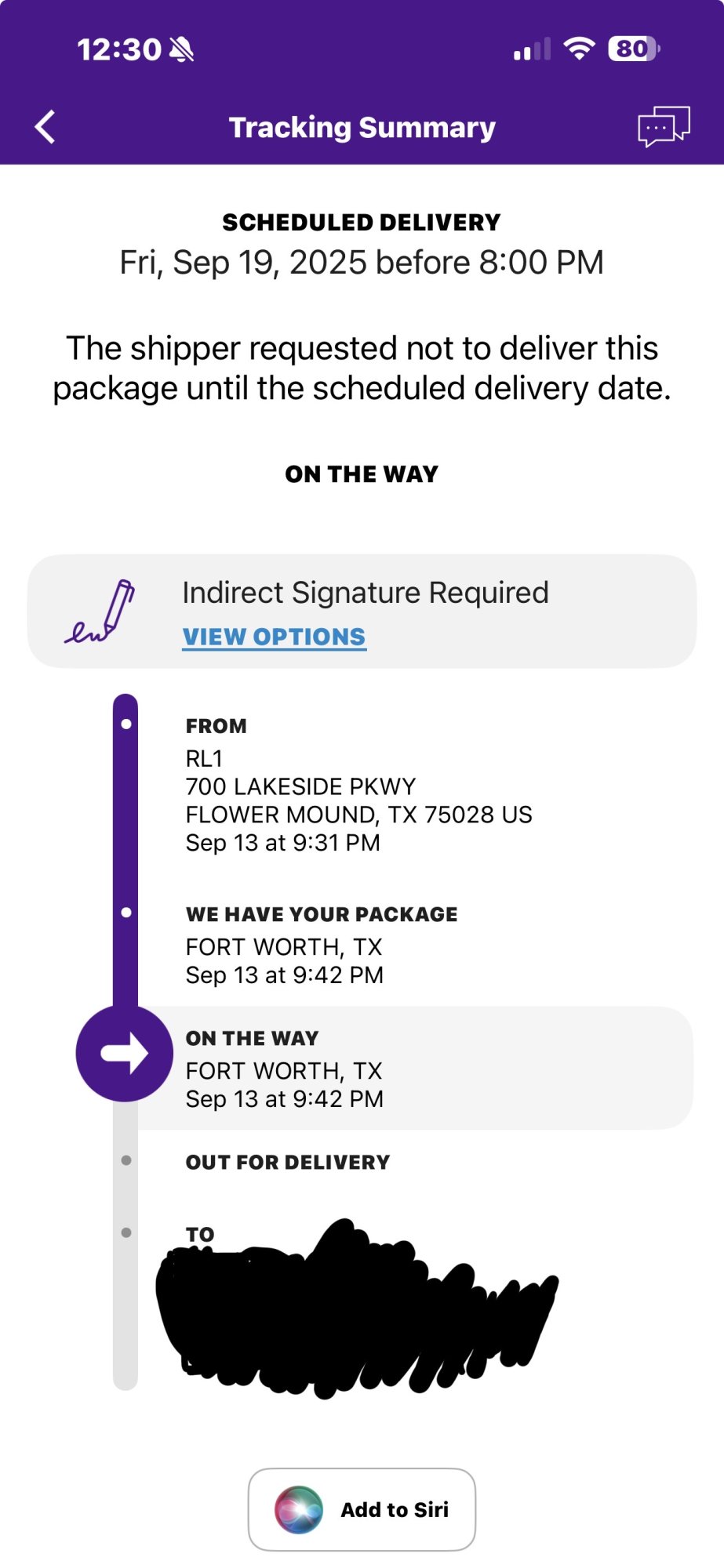Go back from Tracking Summary

pos(45,127)
